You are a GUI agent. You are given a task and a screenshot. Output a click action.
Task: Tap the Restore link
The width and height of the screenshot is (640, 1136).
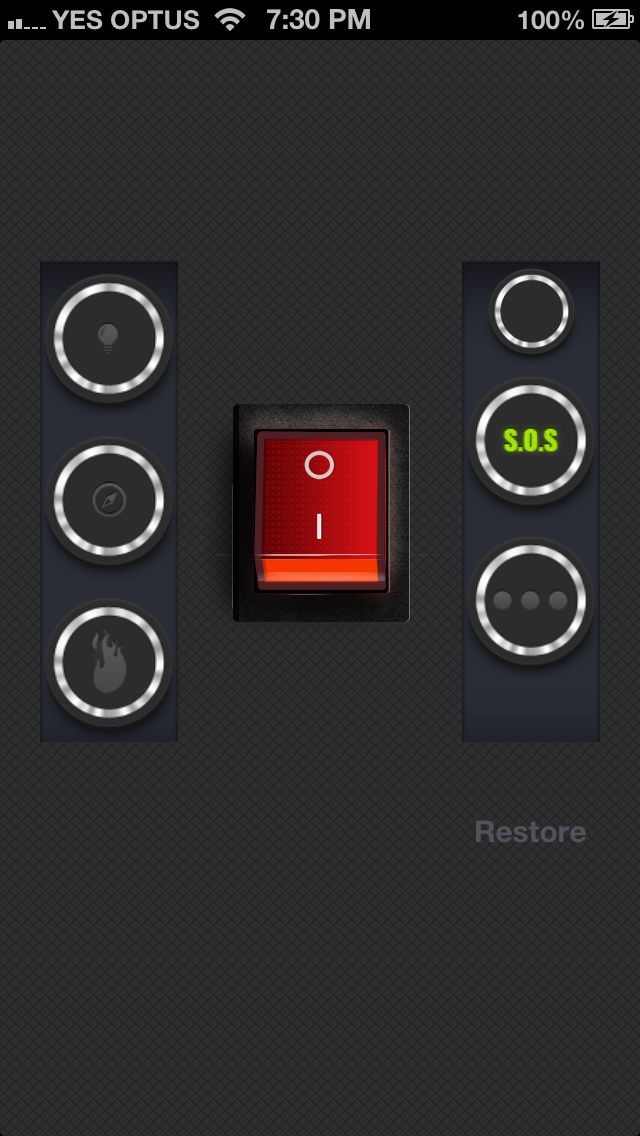tap(530, 832)
